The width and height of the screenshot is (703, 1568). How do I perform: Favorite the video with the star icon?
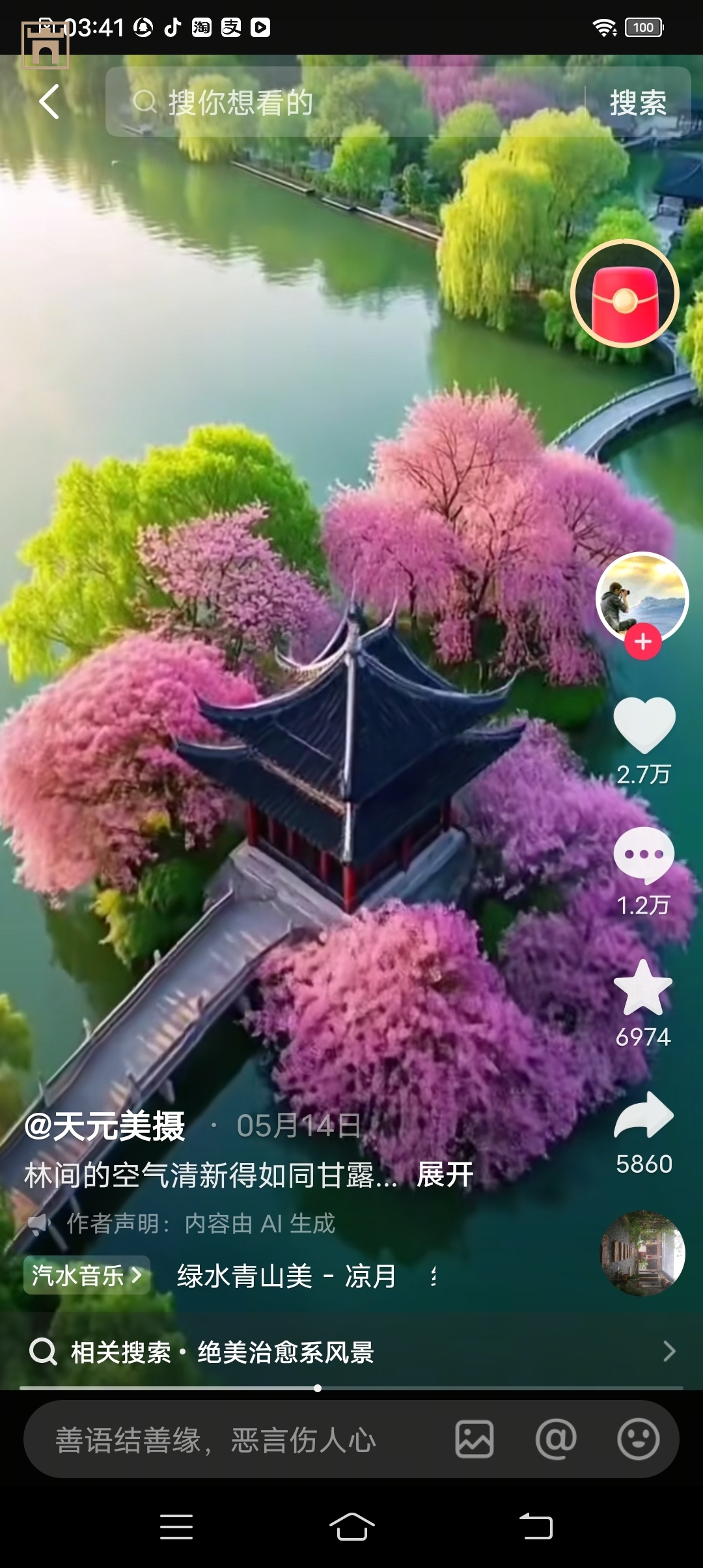[x=643, y=988]
